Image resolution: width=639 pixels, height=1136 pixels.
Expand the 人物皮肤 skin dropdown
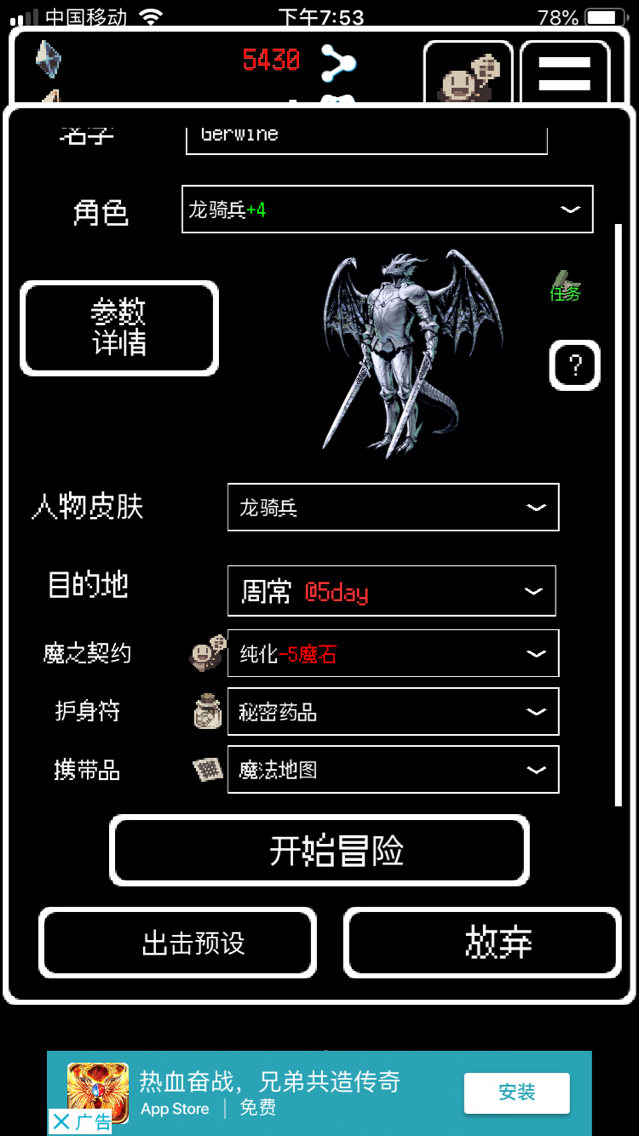coord(393,507)
